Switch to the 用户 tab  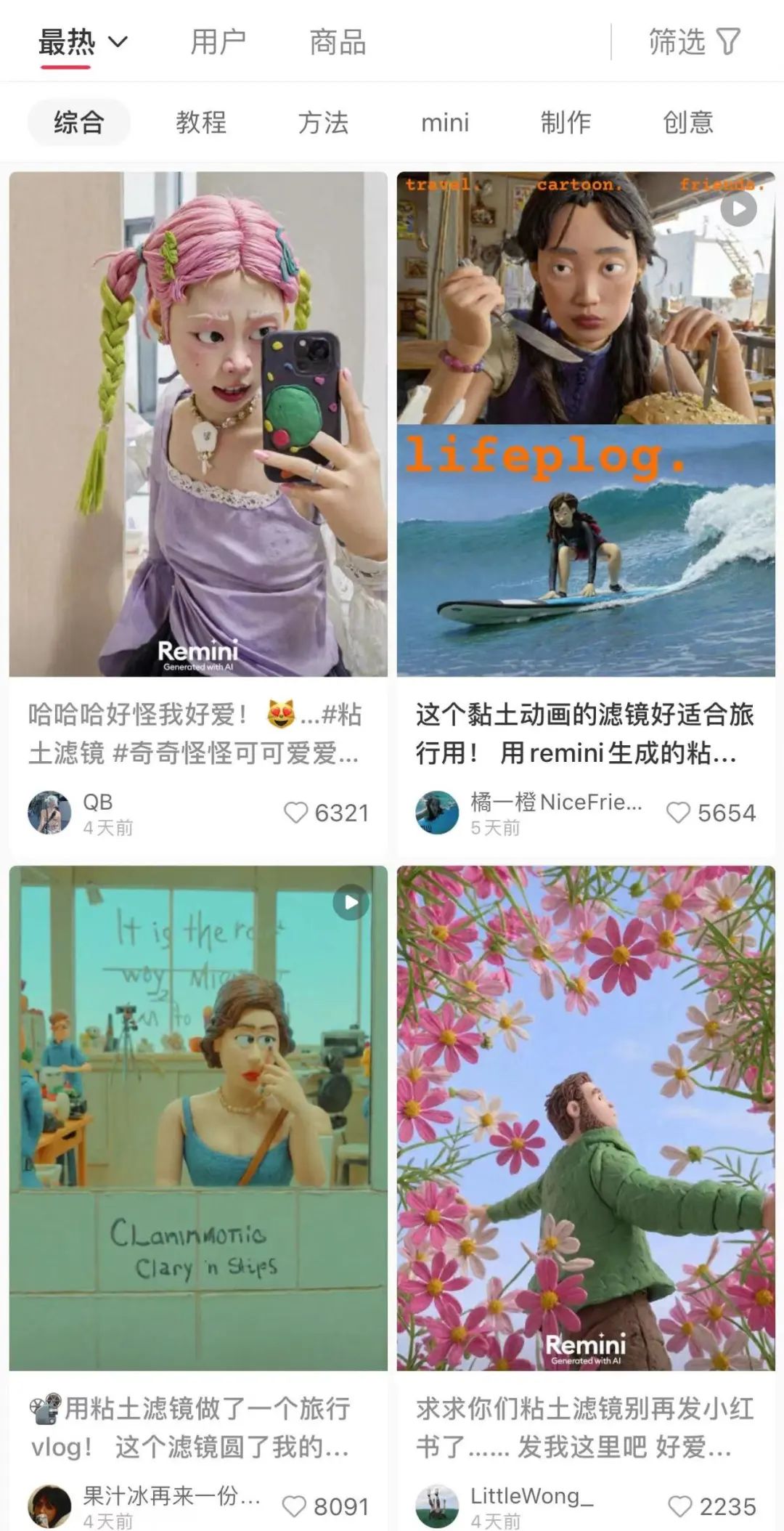pos(218,42)
